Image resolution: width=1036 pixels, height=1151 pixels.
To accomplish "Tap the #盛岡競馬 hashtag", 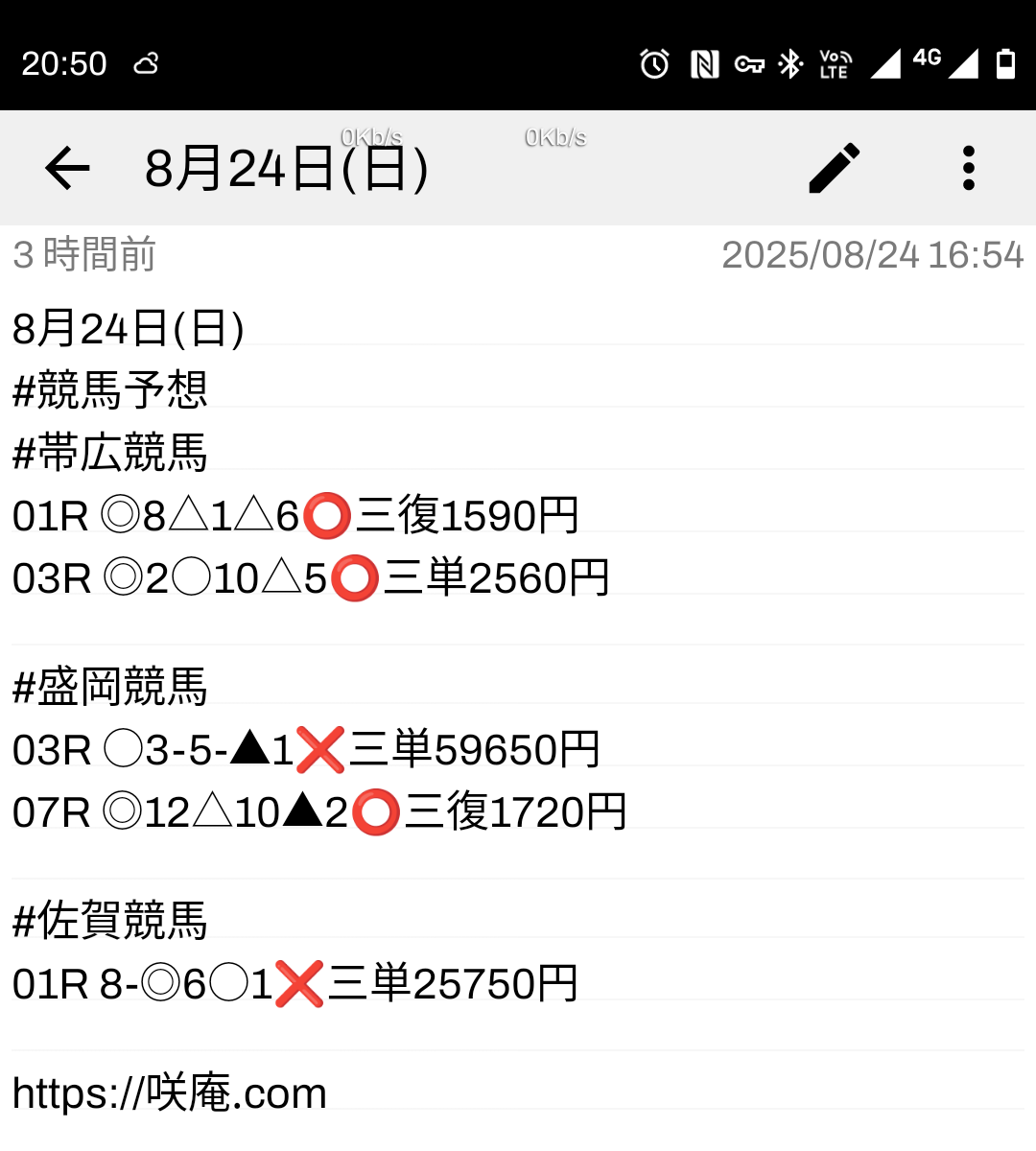I will (110, 687).
